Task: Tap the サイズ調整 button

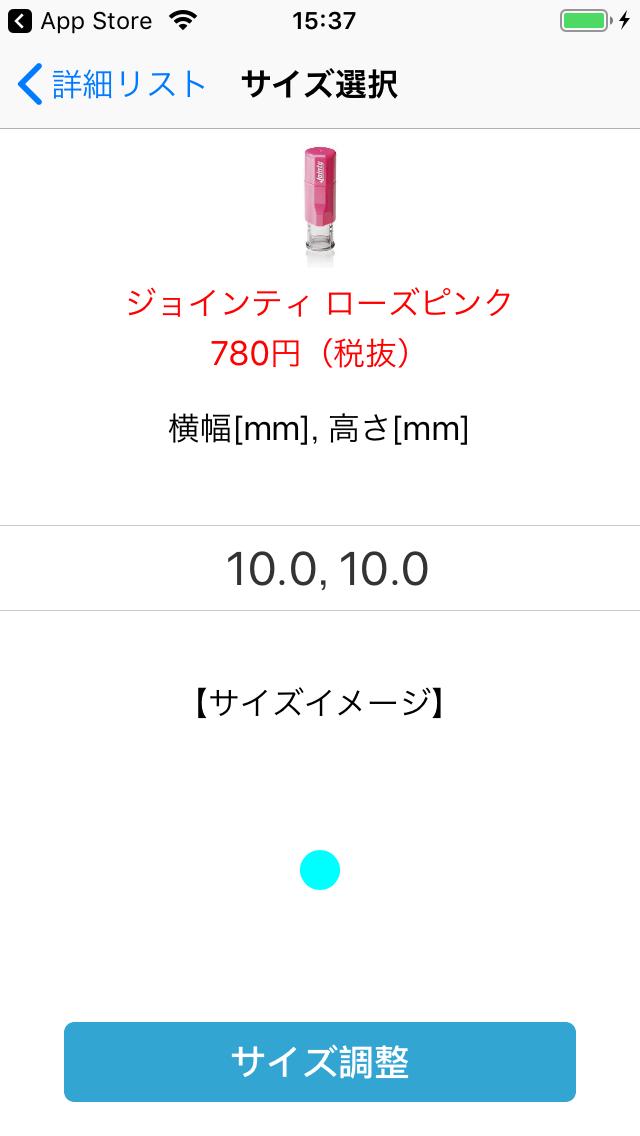Action: click(x=320, y=1061)
